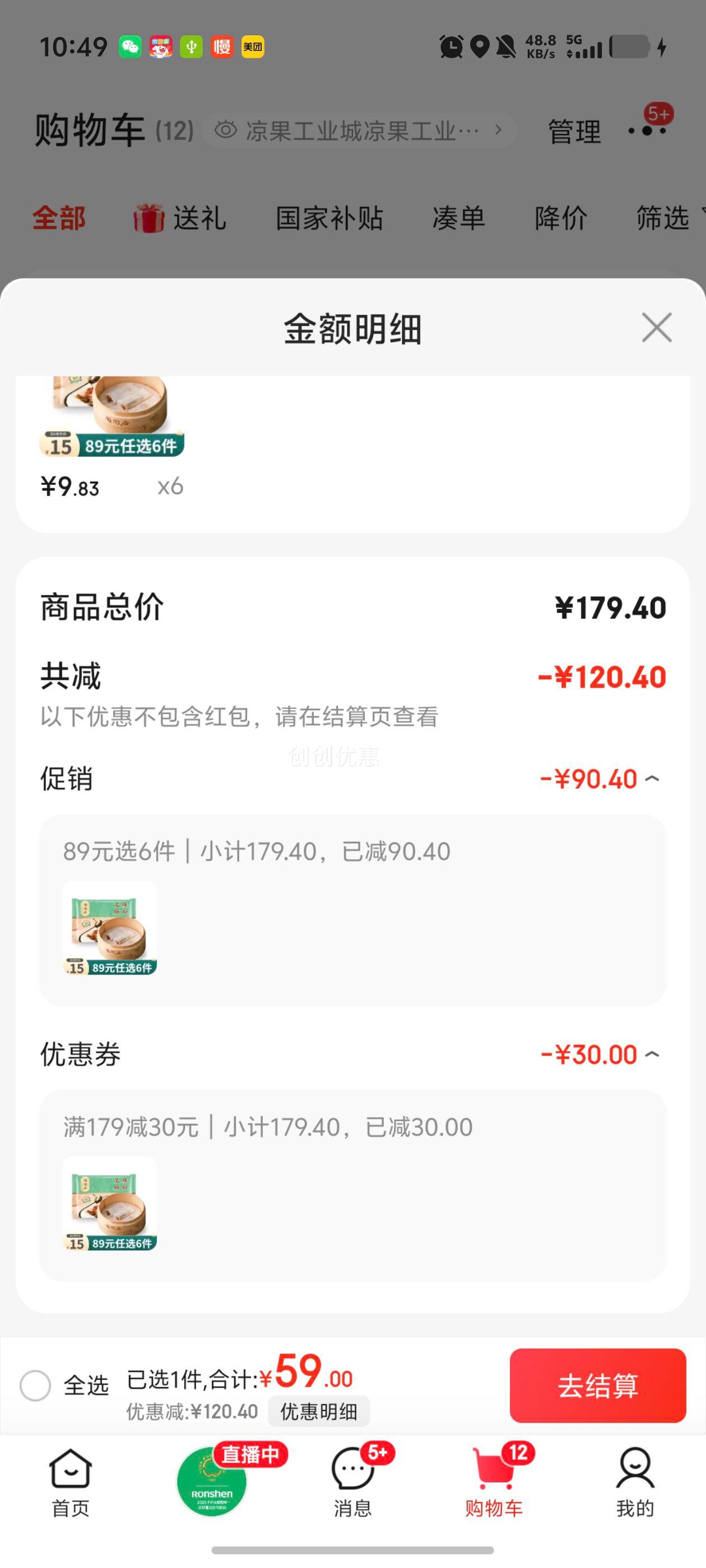Viewport: 706px width, 1568px height.
Task: Switch to the 国家补贴 tab
Action: pyautogui.click(x=329, y=218)
